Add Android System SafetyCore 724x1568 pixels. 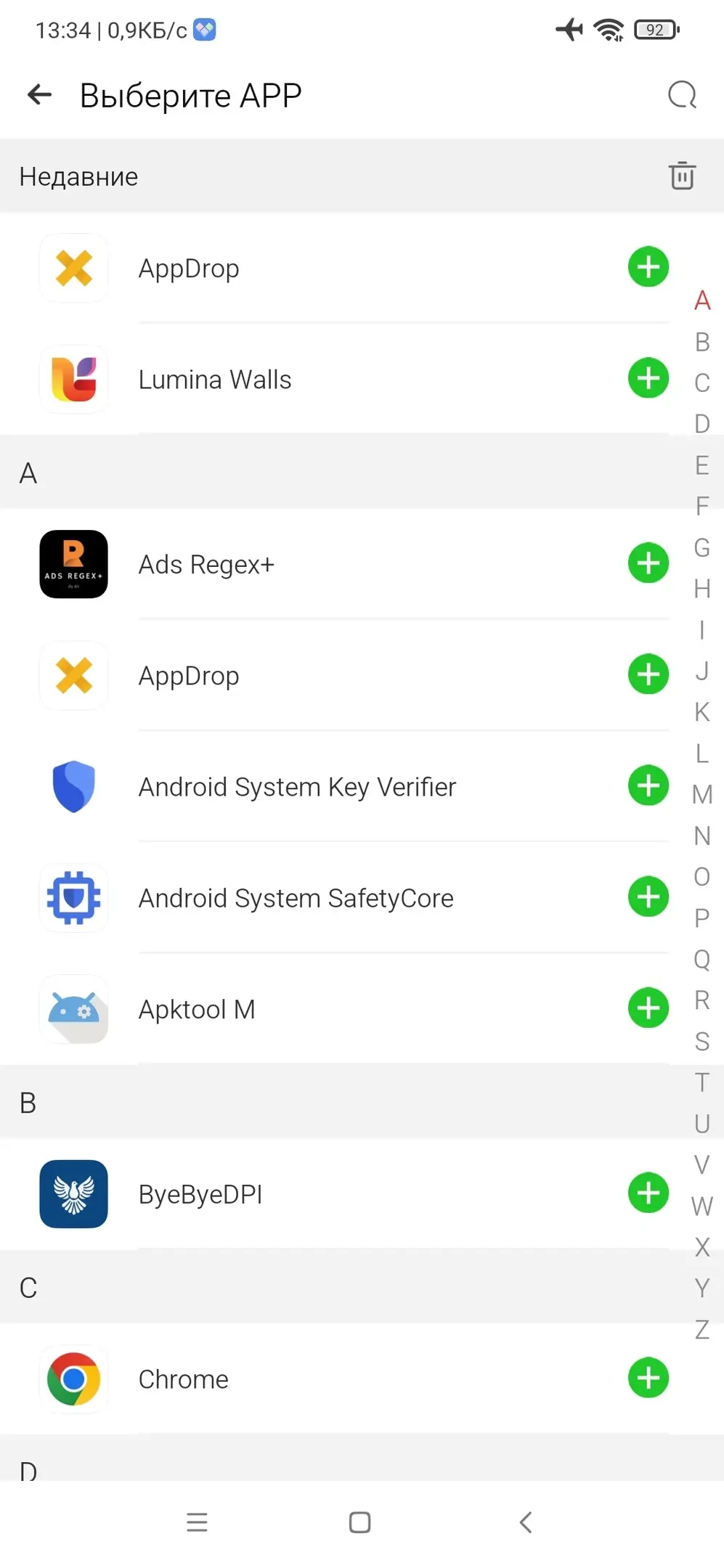pyautogui.click(x=648, y=897)
